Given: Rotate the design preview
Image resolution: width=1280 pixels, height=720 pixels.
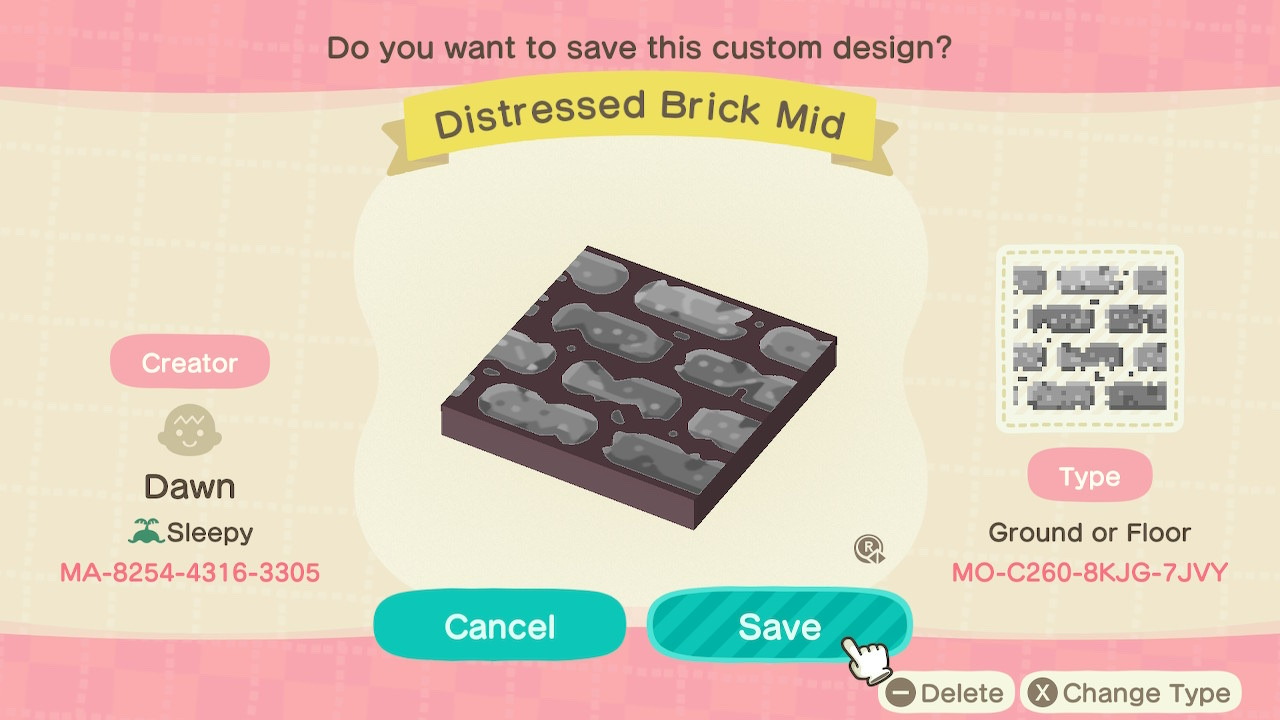Looking at the screenshot, I should pos(869,549).
